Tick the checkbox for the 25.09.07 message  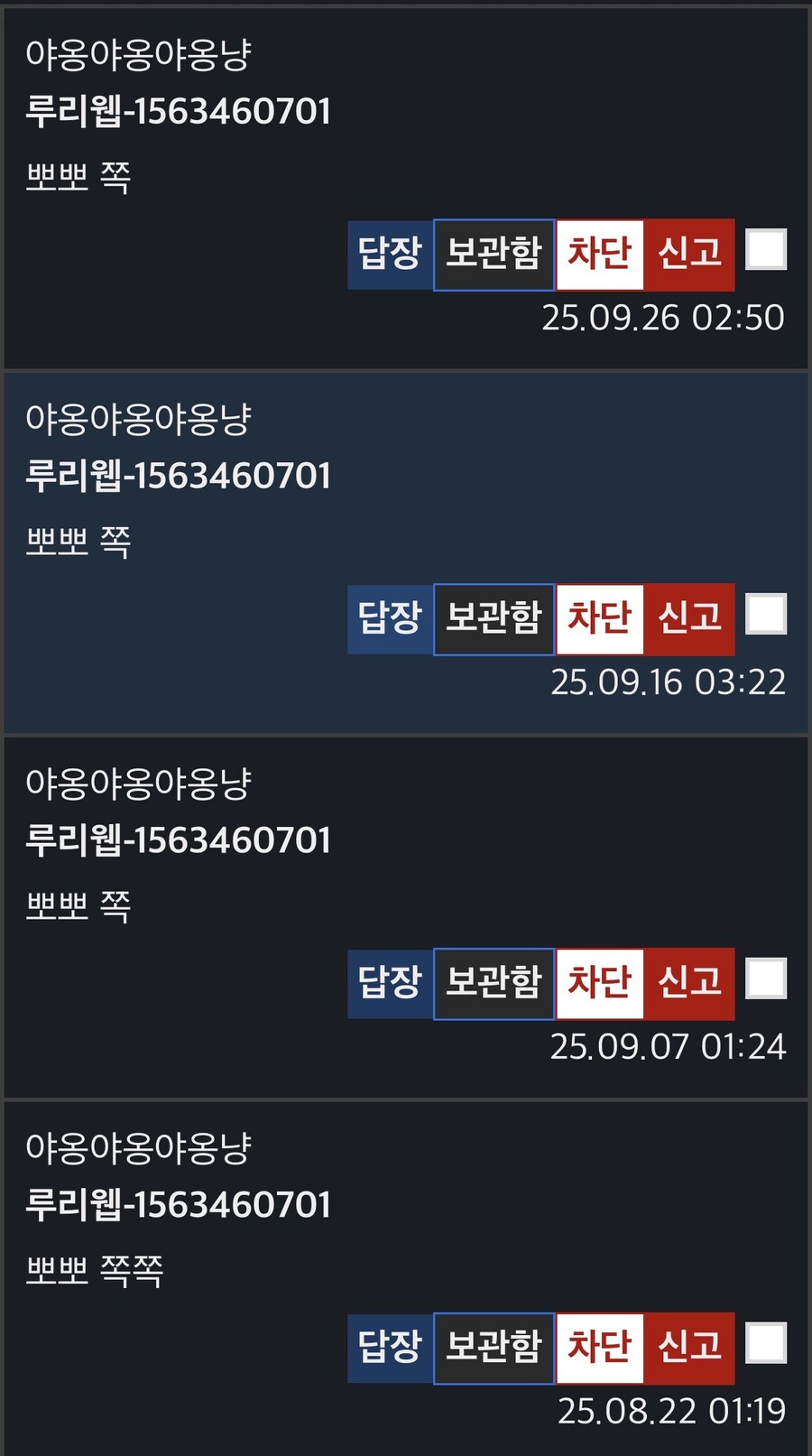point(766,979)
